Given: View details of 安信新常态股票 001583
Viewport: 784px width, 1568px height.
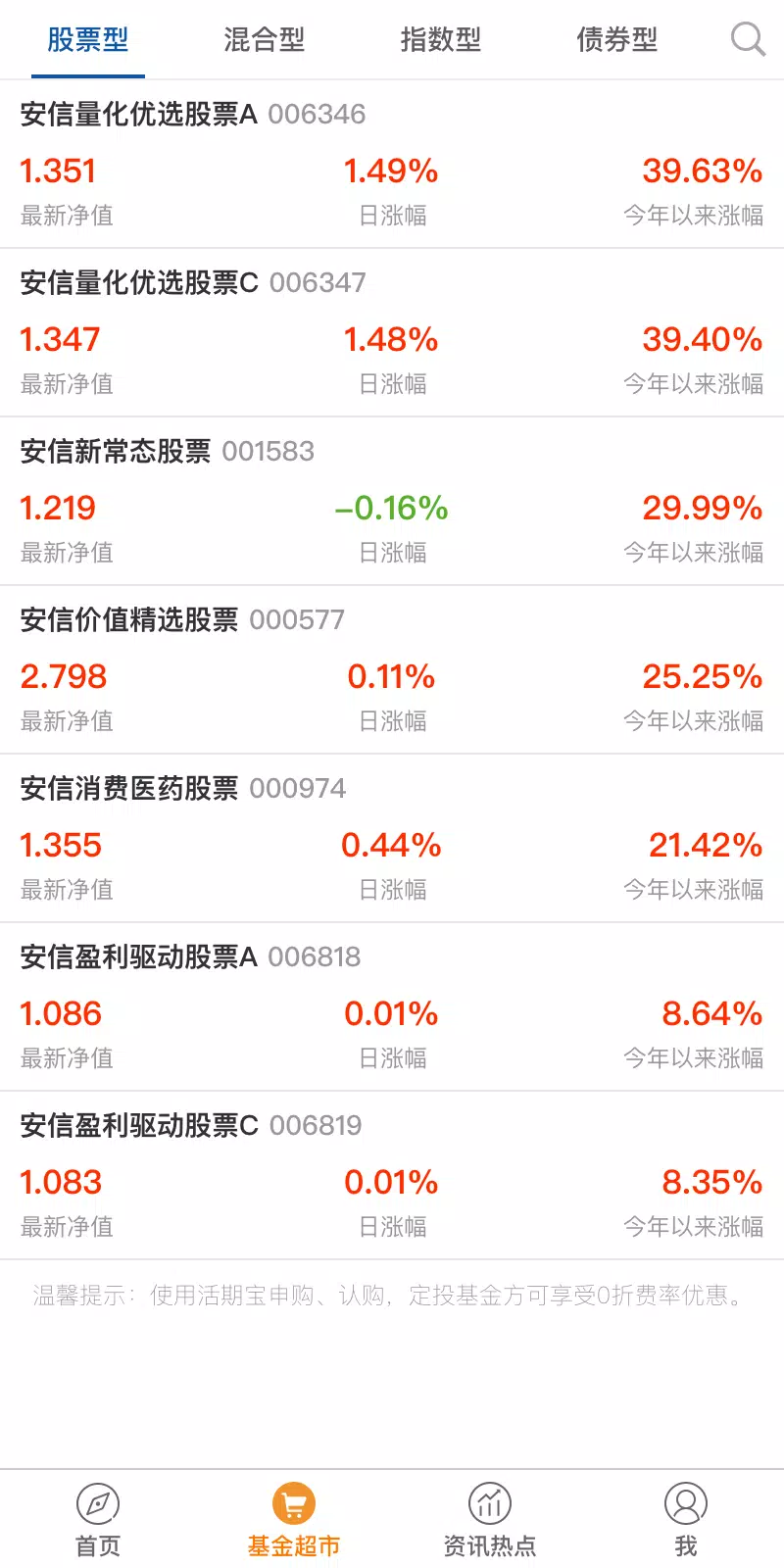Looking at the screenshot, I should [392, 501].
